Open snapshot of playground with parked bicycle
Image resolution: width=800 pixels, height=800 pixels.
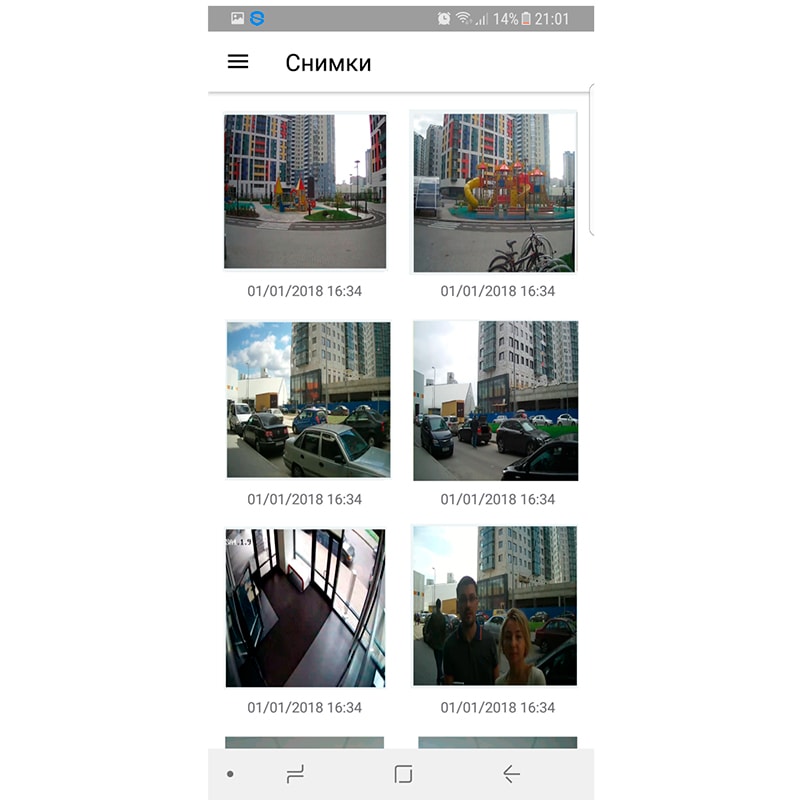pos(494,191)
